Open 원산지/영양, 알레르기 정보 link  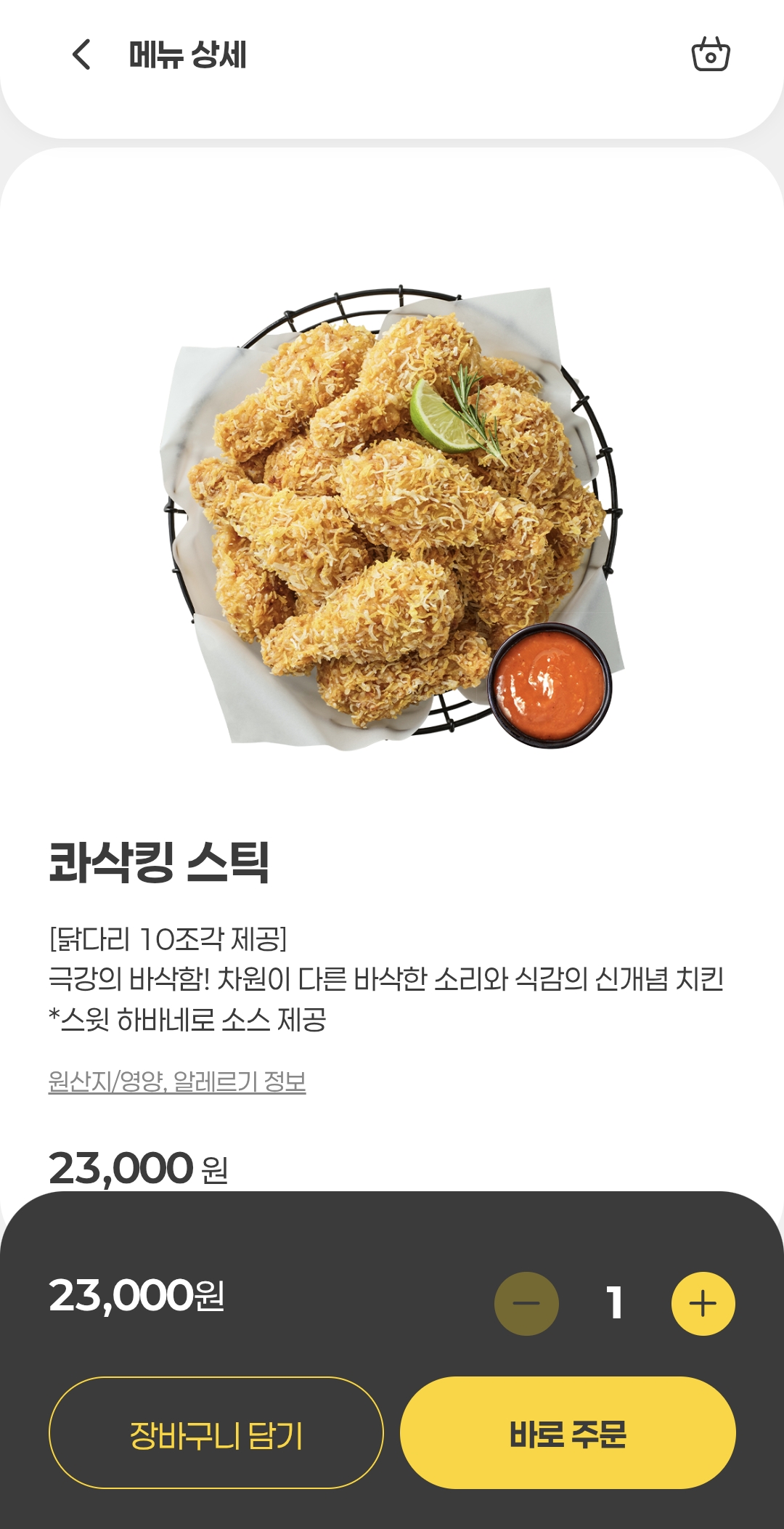point(177,1082)
